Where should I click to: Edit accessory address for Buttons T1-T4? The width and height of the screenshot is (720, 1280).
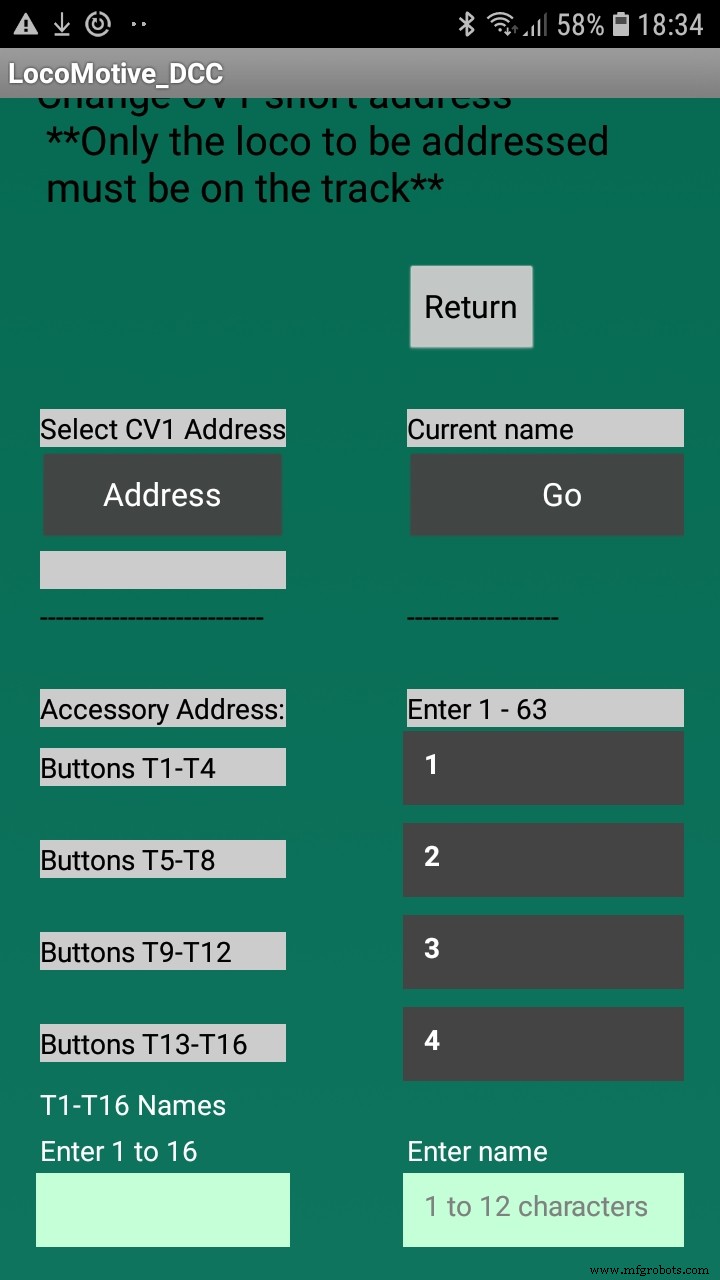543,768
